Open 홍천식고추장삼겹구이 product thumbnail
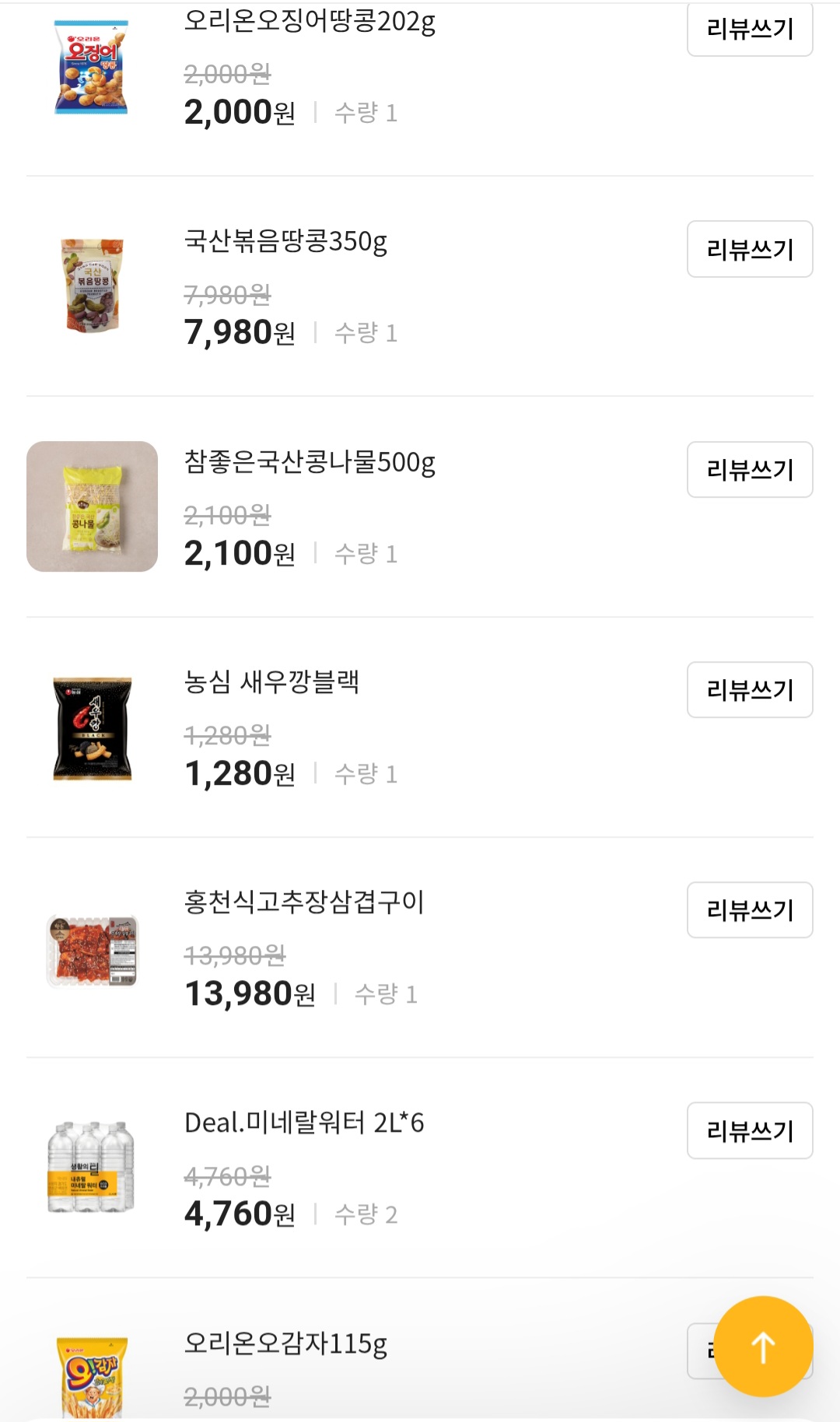Image resolution: width=840 pixels, height=1422 pixels. point(92,951)
